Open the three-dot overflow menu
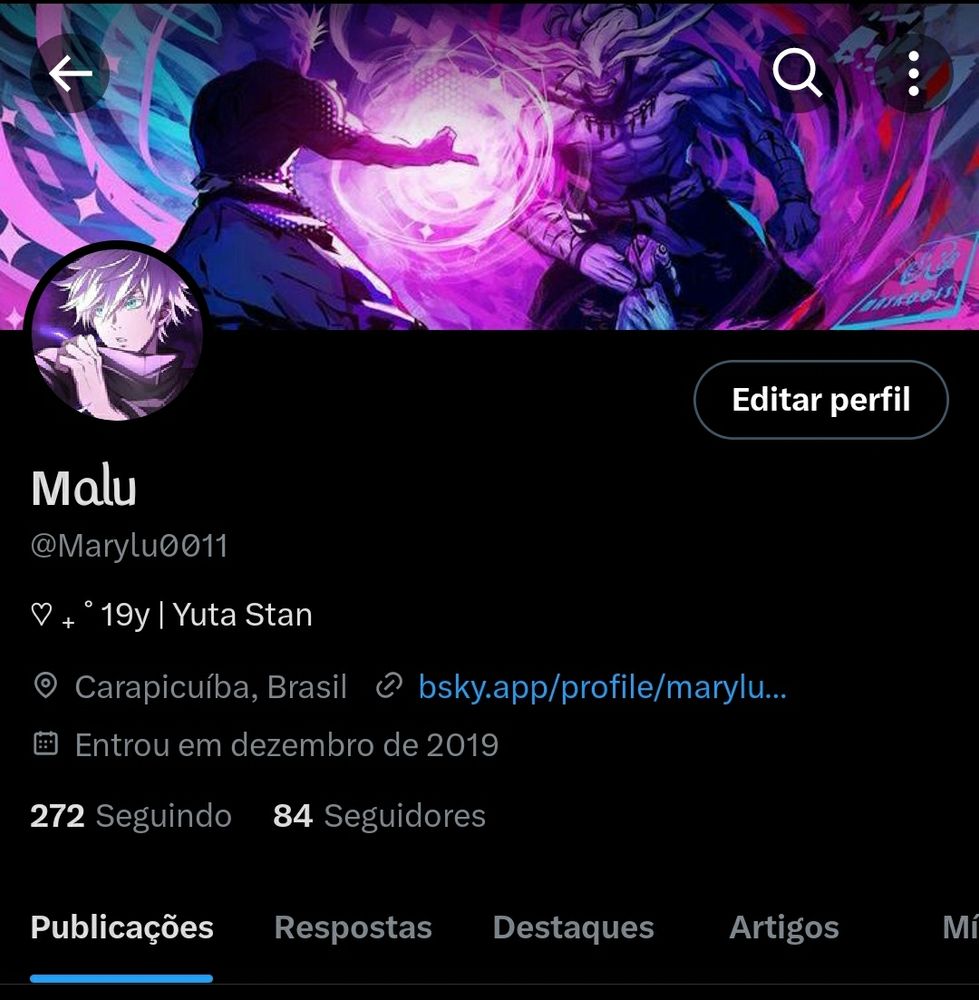The width and height of the screenshot is (979, 1000). (913, 73)
